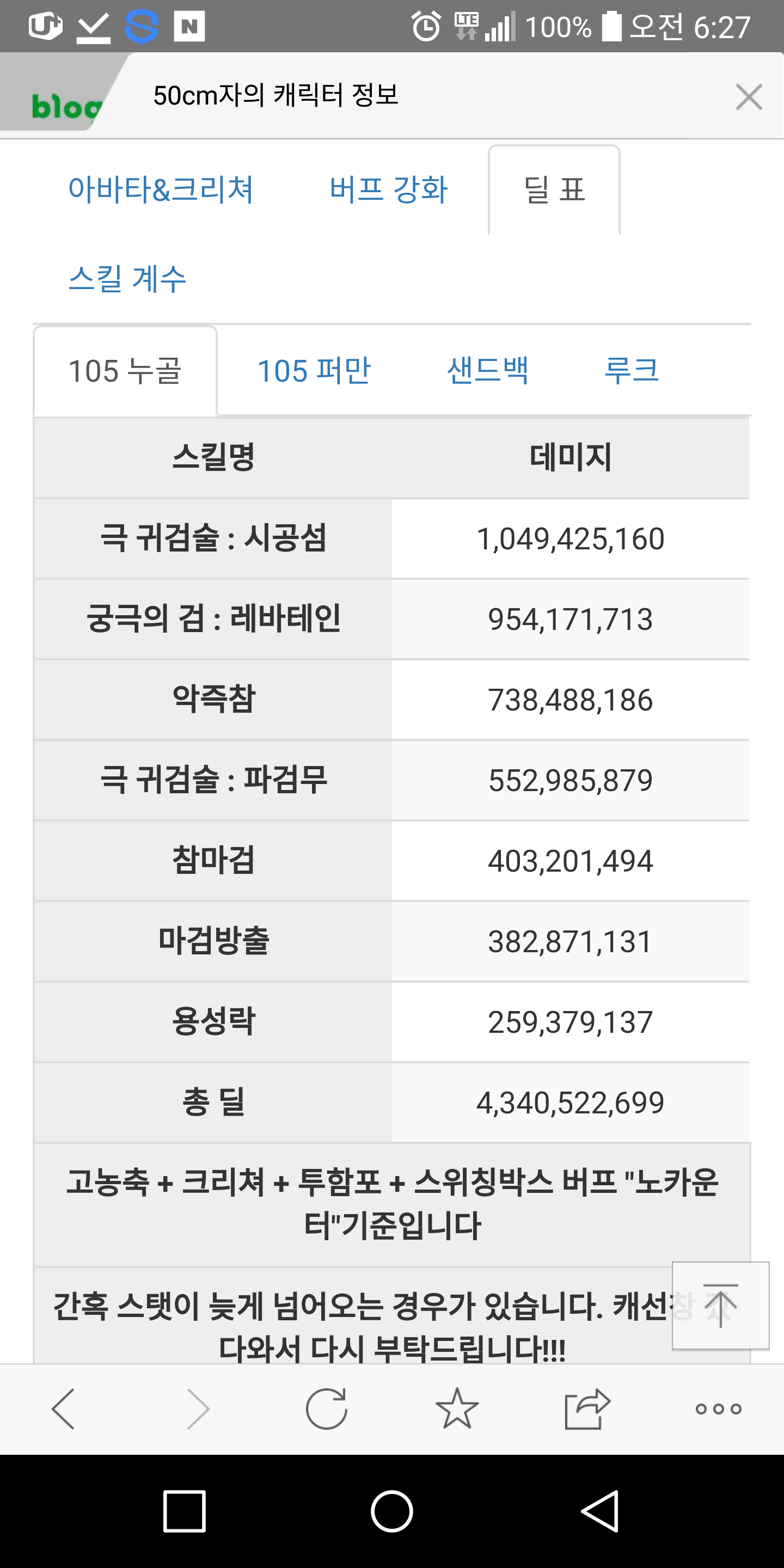Open recent apps with the square button
Screen dimensions: 784x1568
(185, 1511)
